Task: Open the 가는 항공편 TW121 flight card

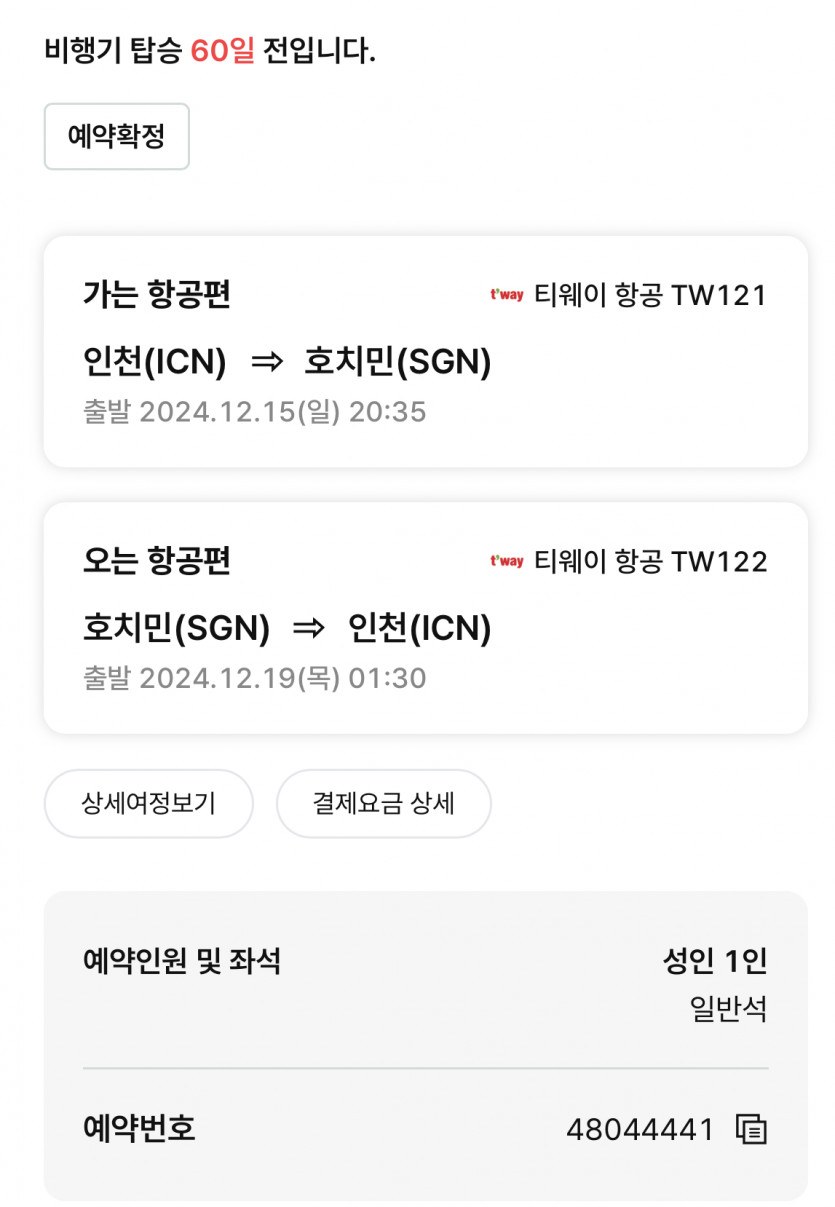Action: coord(425,351)
